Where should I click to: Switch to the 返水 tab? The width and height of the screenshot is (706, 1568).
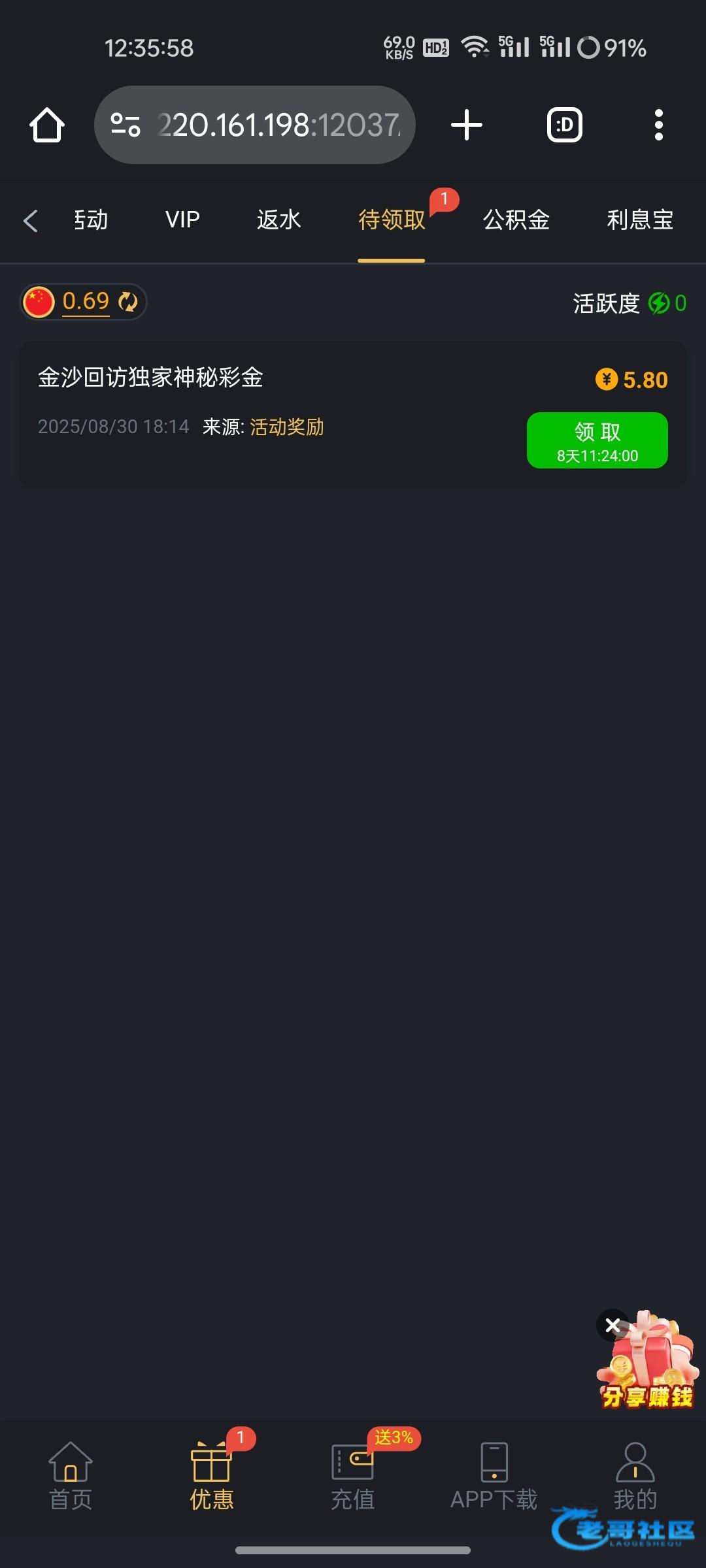tap(279, 220)
